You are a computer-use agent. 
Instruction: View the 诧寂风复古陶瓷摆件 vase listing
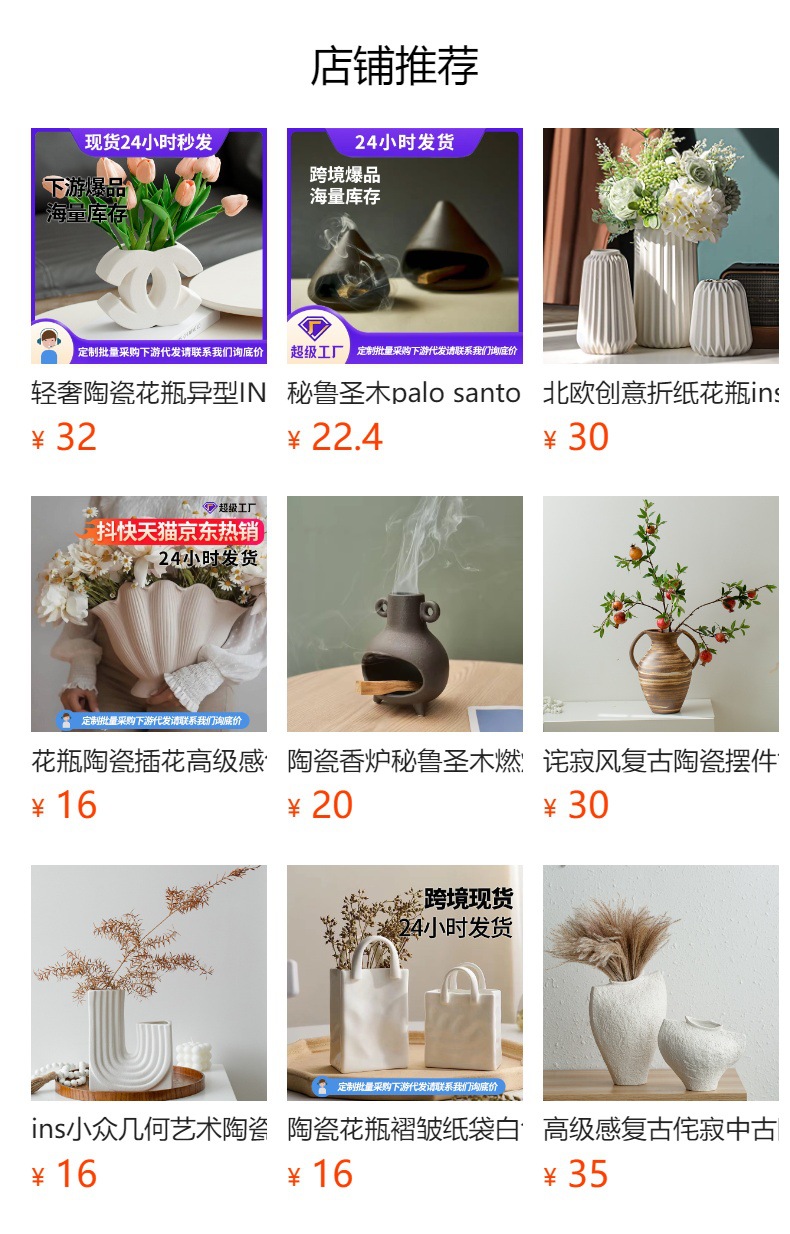click(x=660, y=614)
